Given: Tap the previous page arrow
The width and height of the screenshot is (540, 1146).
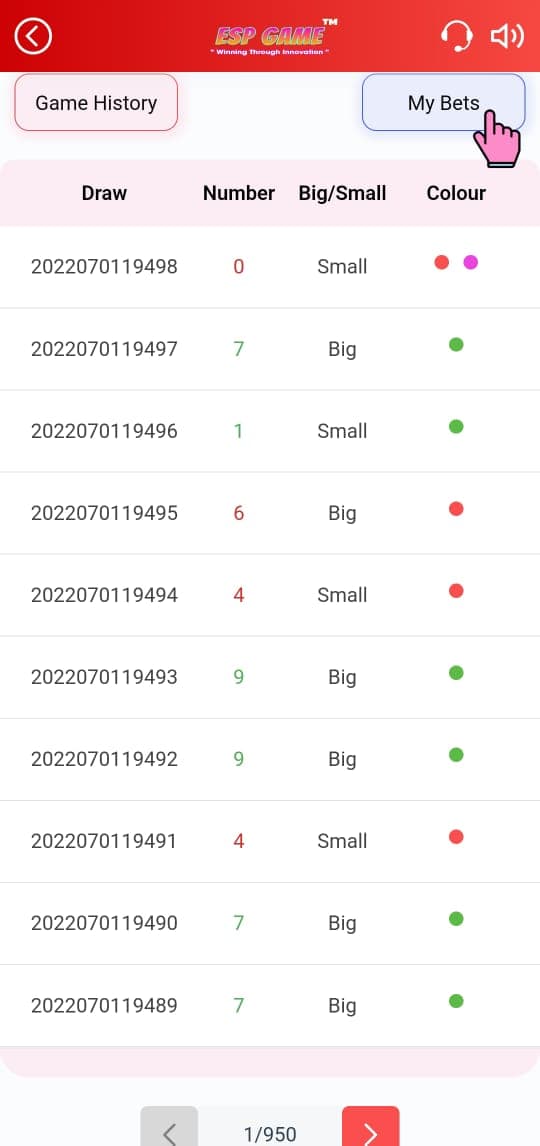Looking at the screenshot, I should (x=169, y=1126).
